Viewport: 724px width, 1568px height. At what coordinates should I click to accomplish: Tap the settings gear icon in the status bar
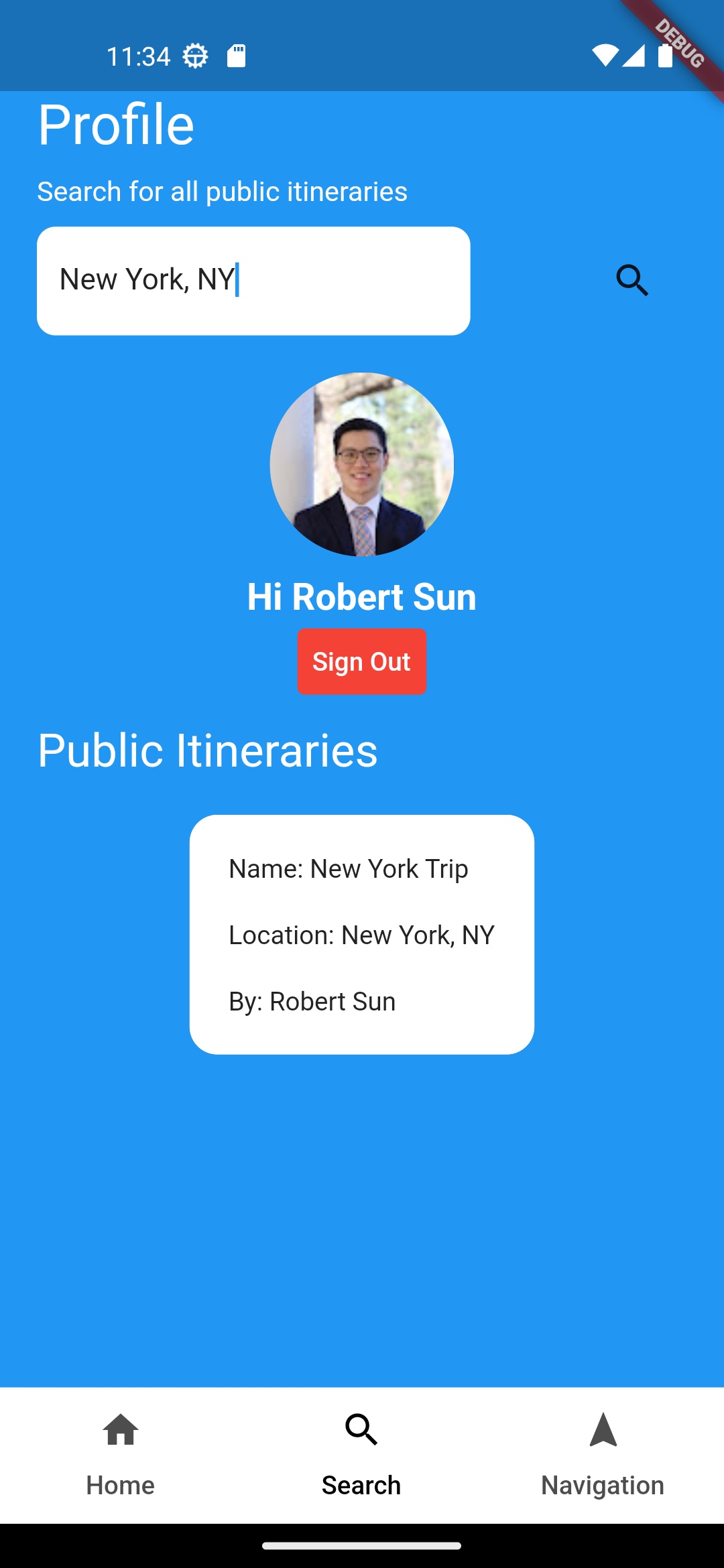pyautogui.click(x=195, y=56)
